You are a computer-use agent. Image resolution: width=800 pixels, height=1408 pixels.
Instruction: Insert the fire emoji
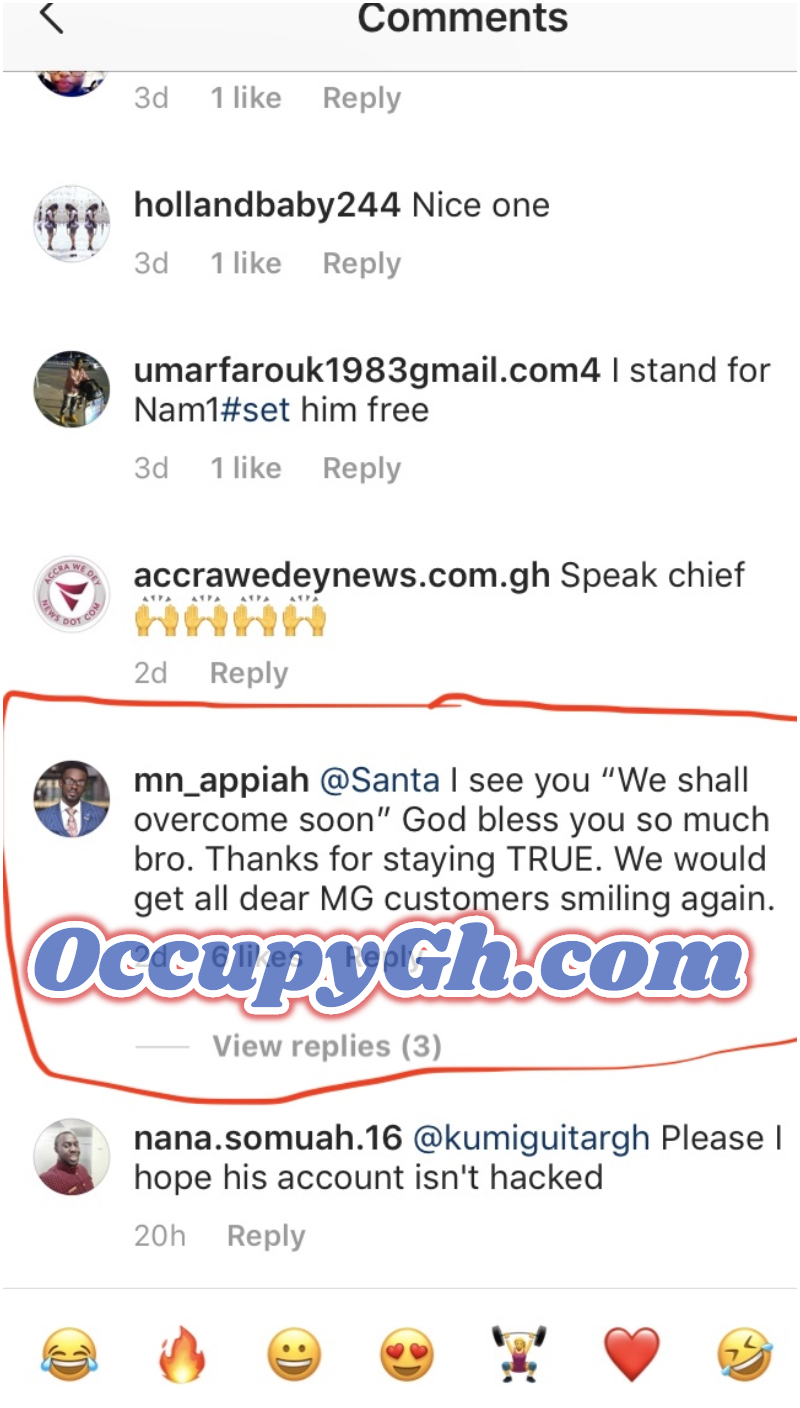click(x=182, y=1354)
